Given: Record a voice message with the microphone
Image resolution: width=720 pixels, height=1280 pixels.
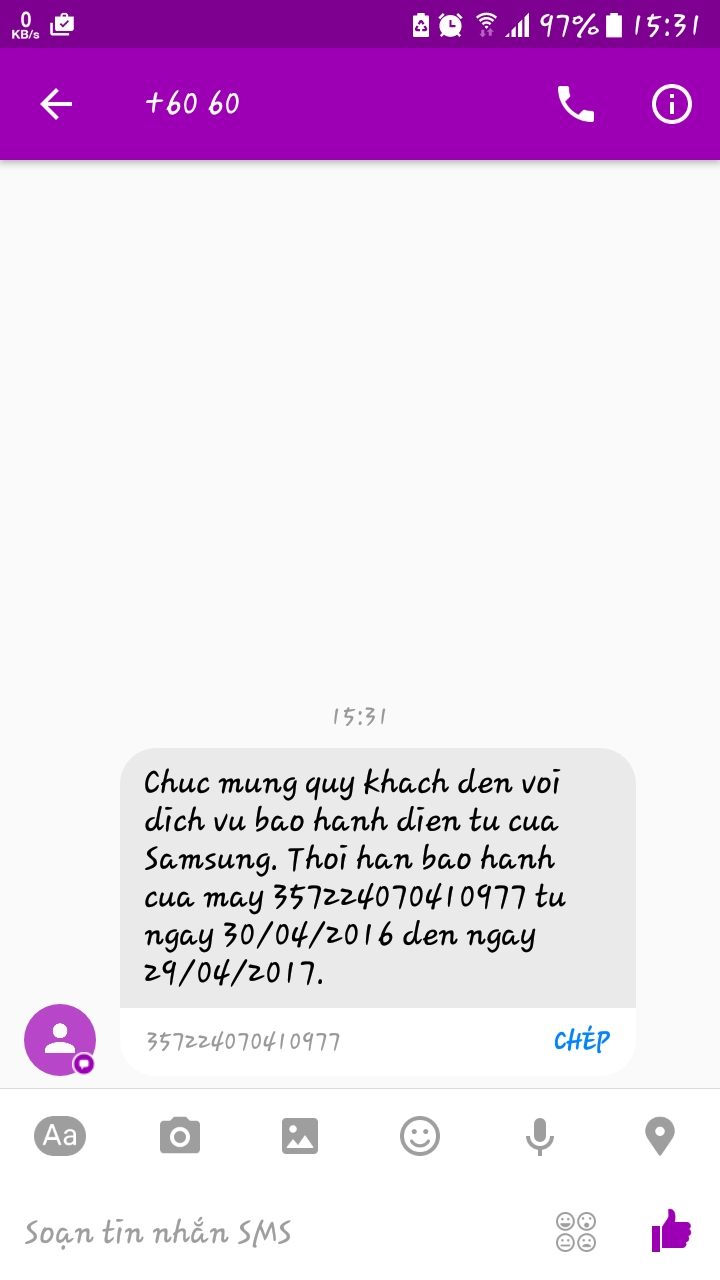Looking at the screenshot, I should tap(540, 1135).
